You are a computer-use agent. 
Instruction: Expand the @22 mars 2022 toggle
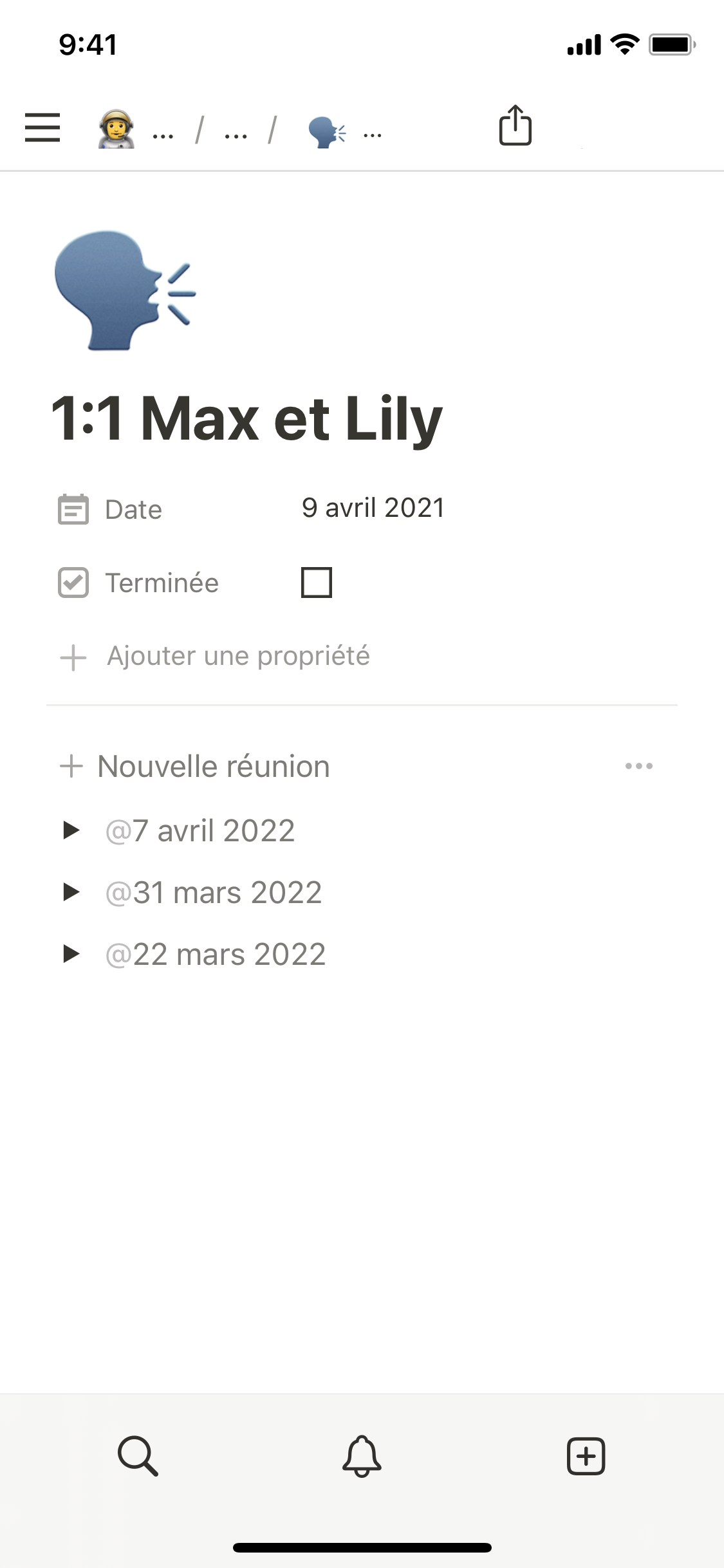71,954
